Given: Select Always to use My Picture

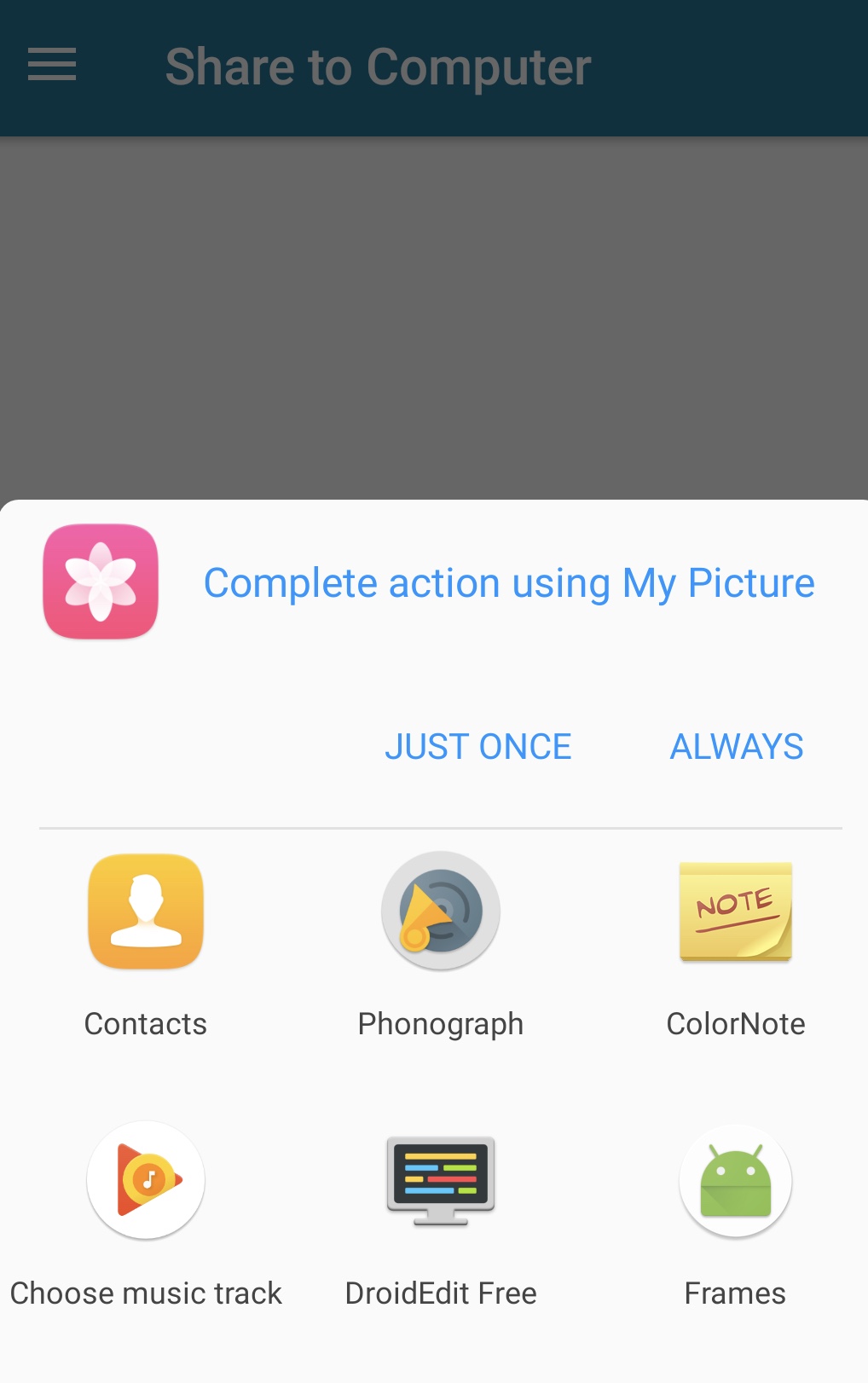Looking at the screenshot, I should point(736,747).
